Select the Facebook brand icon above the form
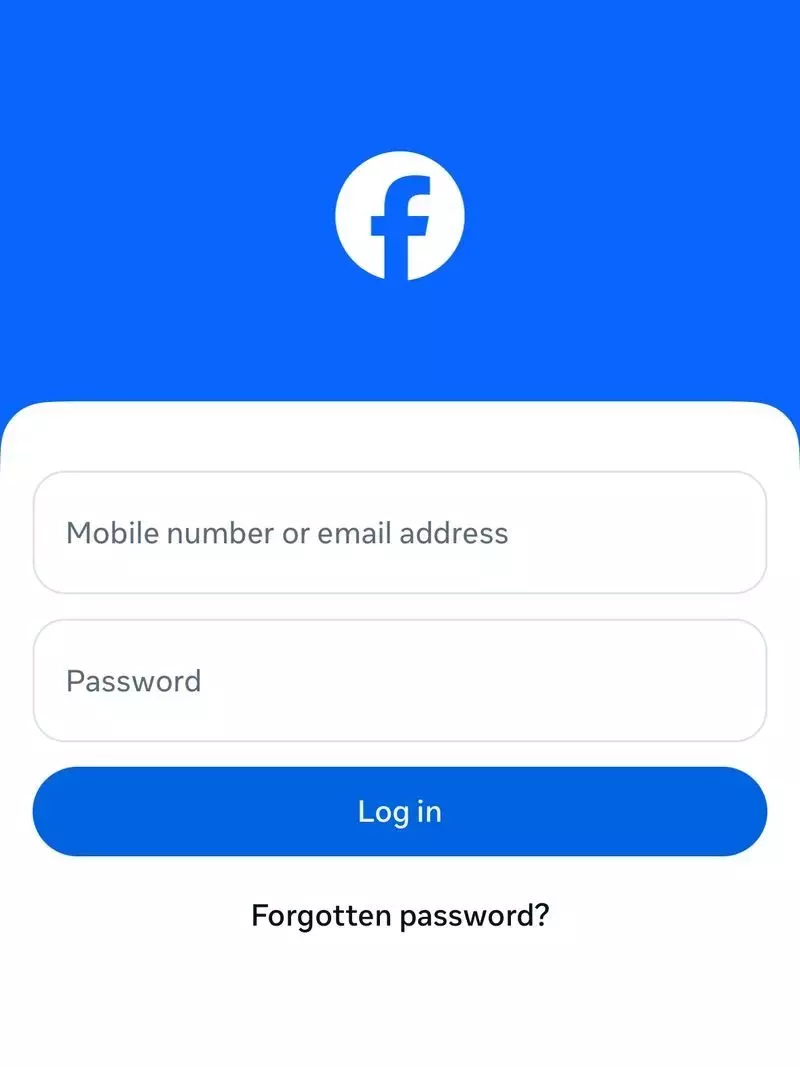The width and height of the screenshot is (800, 1067). [400, 217]
